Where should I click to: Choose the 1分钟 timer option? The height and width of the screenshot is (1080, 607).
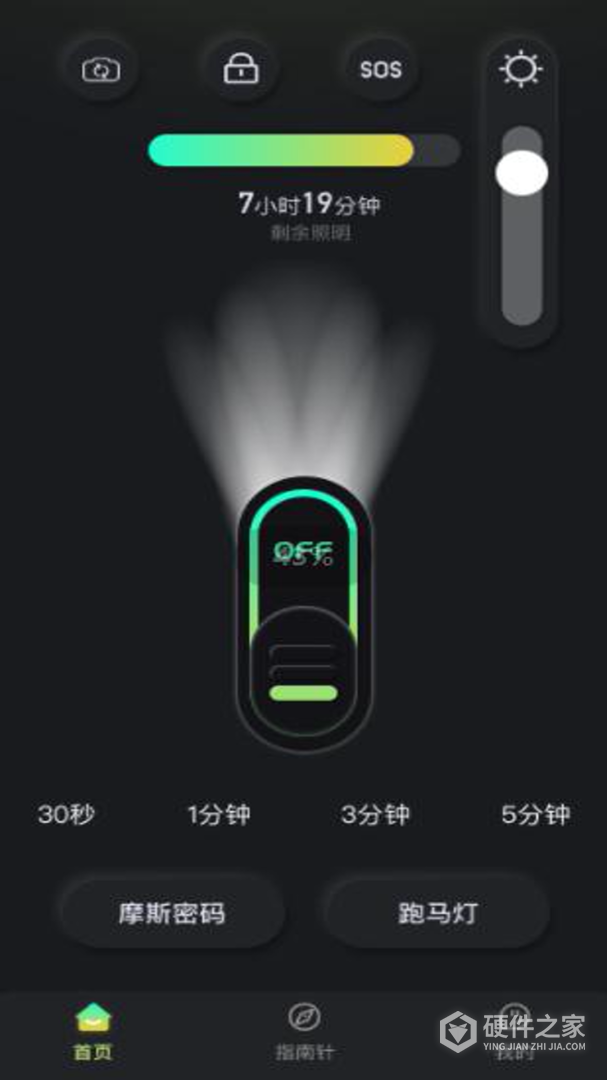click(x=219, y=815)
